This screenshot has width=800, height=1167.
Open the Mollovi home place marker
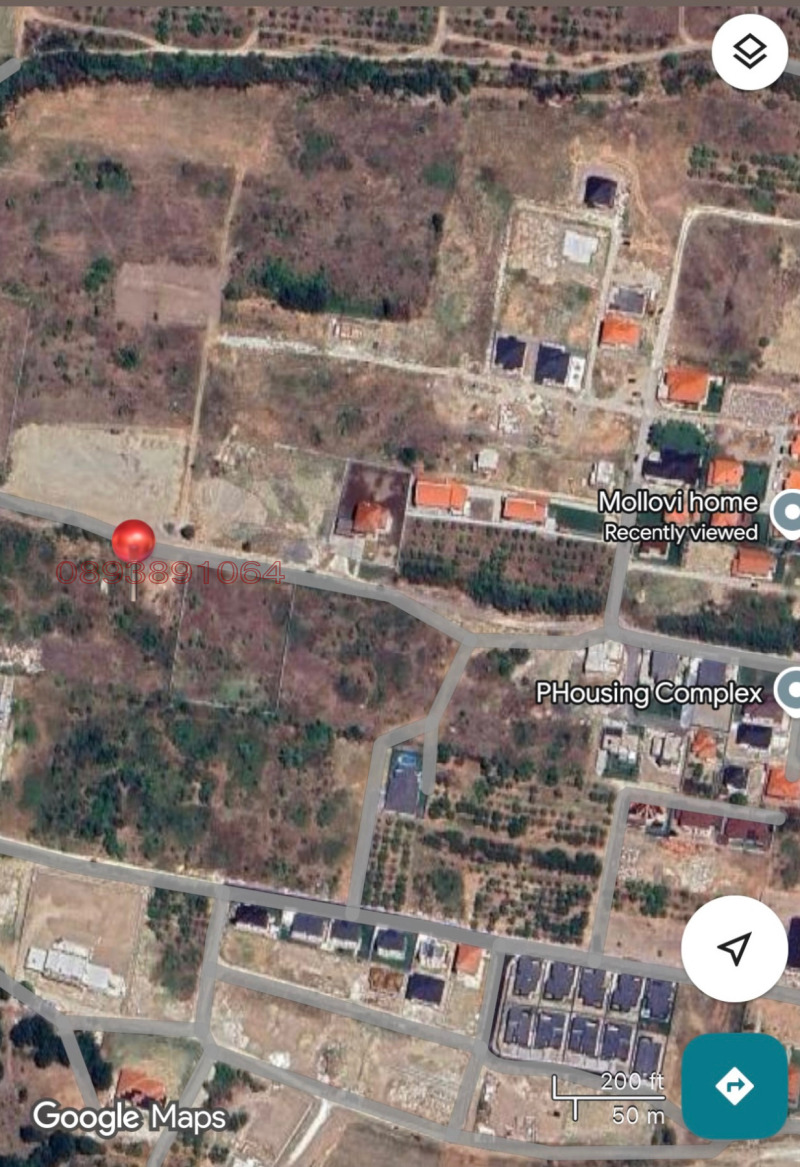[x=788, y=515]
